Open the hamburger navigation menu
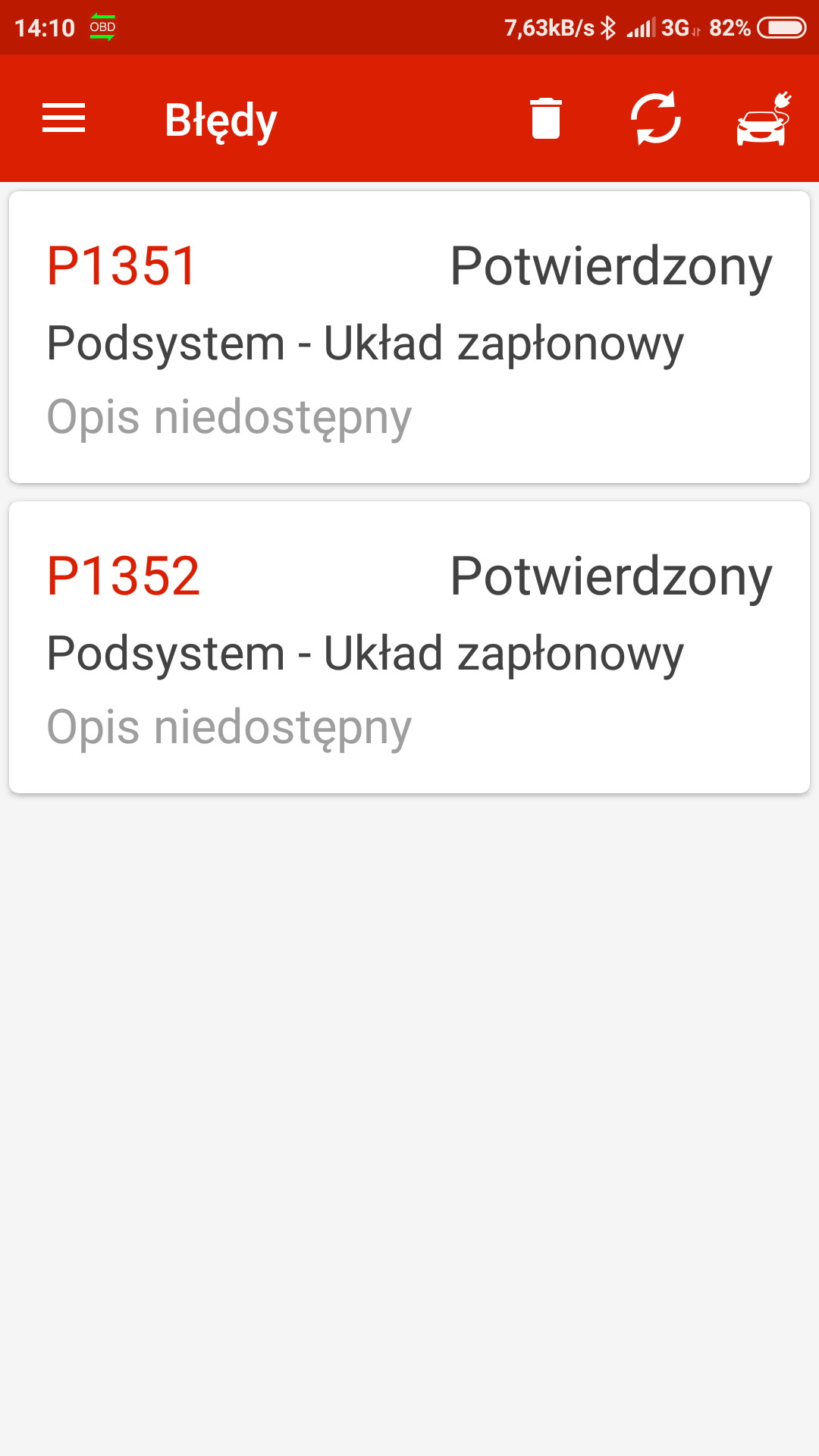 pyautogui.click(x=64, y=118)
